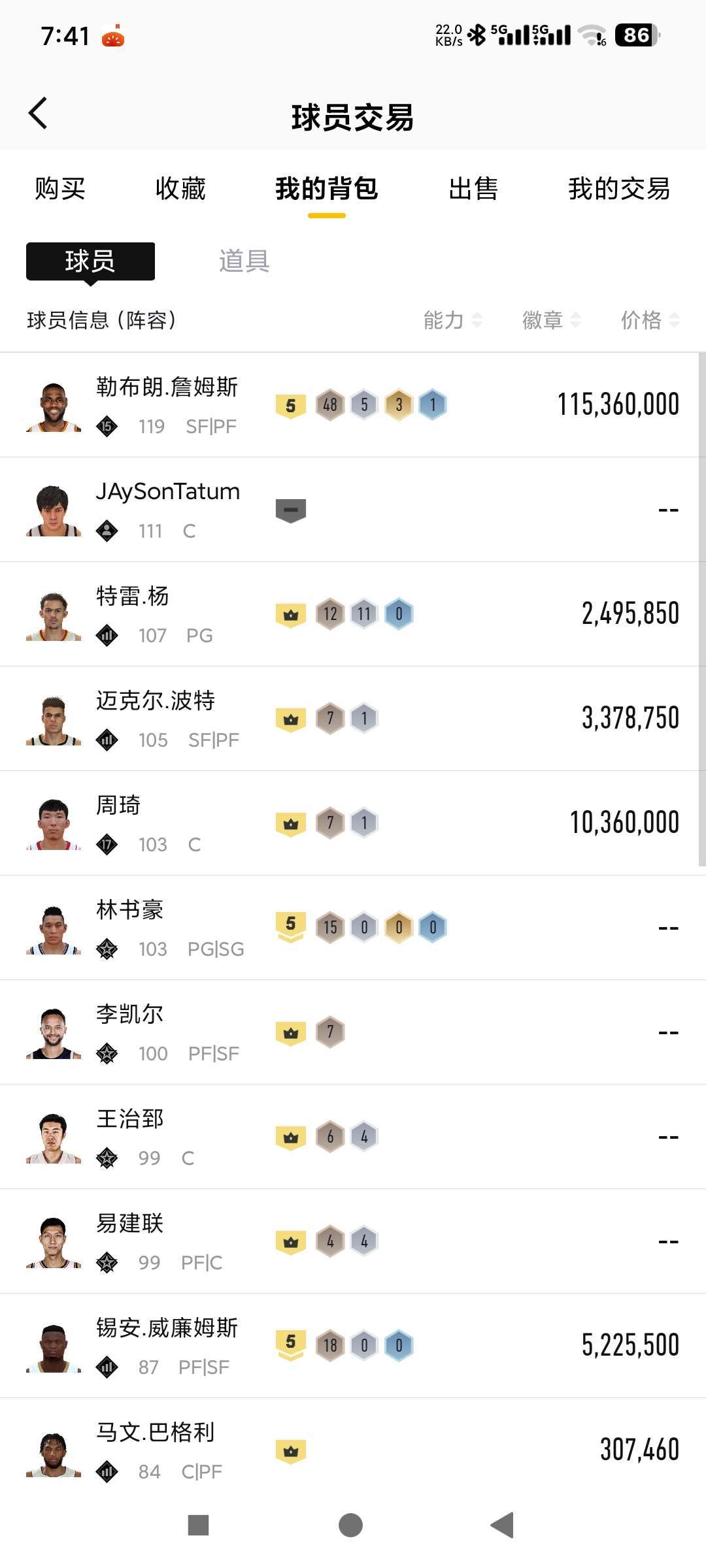Switch to the 道具 segment
This screenshot has height=1568, width=706.
pos(244,261)
